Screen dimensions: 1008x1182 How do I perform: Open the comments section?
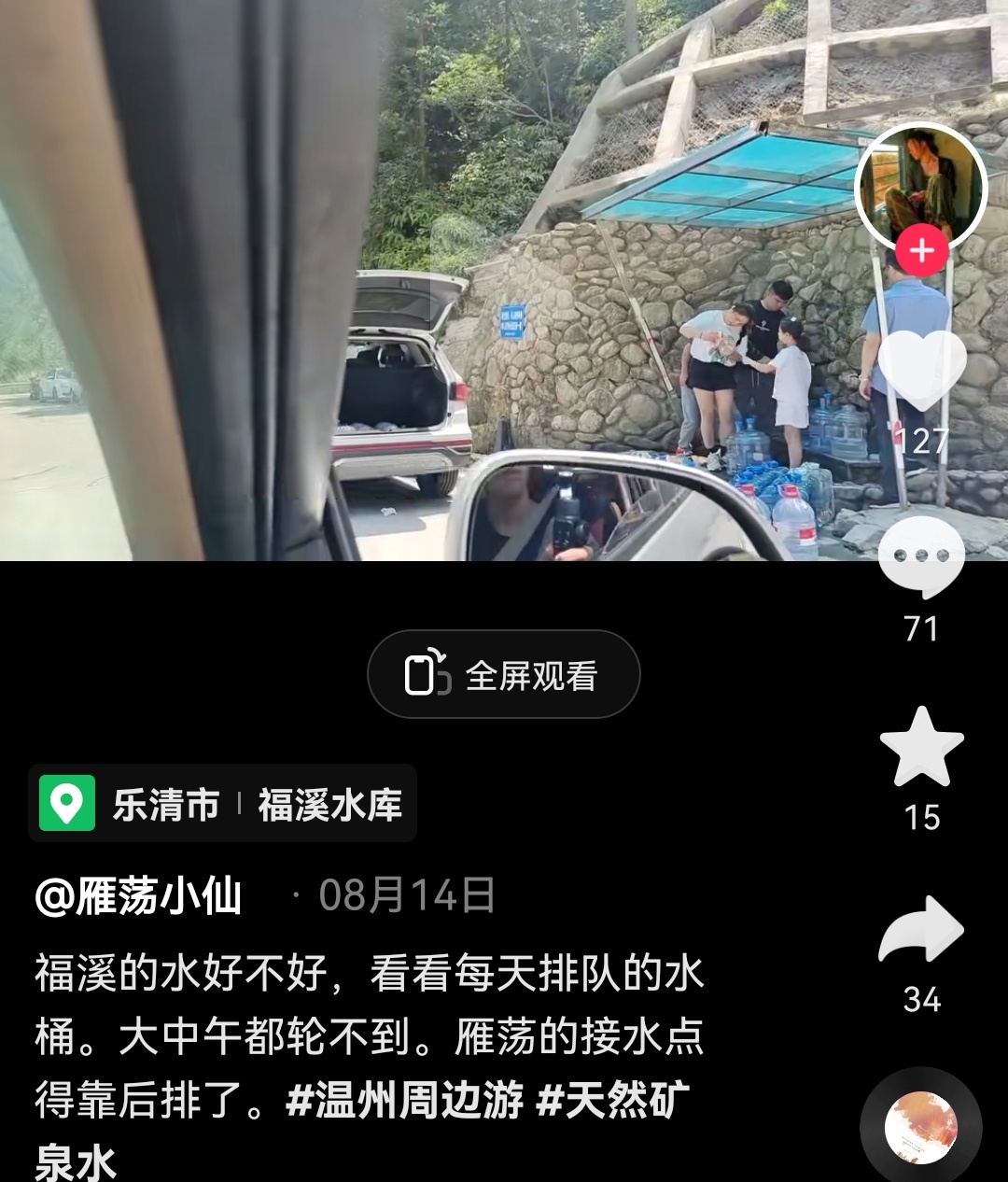pos(921,558)
